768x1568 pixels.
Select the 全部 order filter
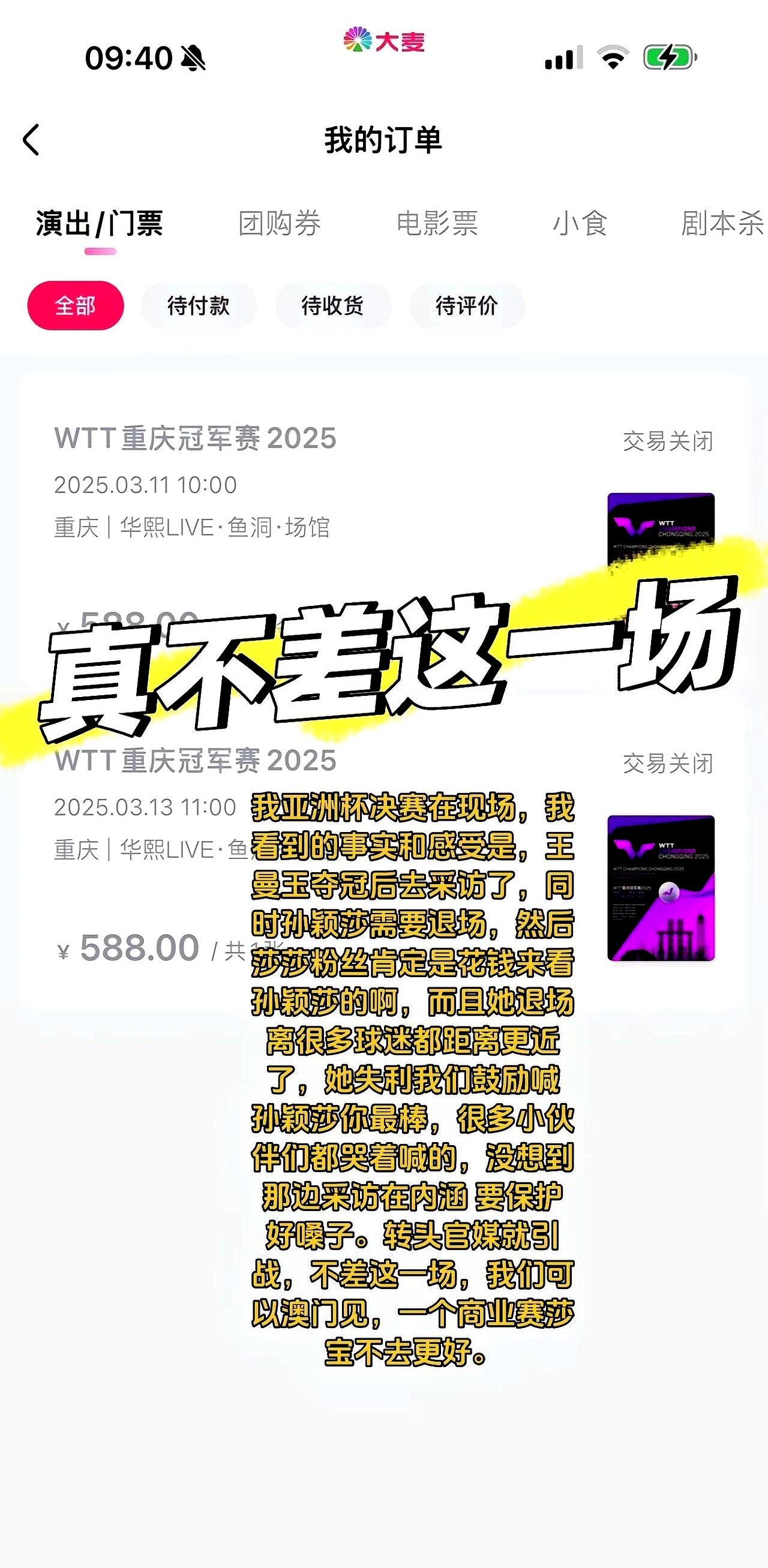[75, 306]
